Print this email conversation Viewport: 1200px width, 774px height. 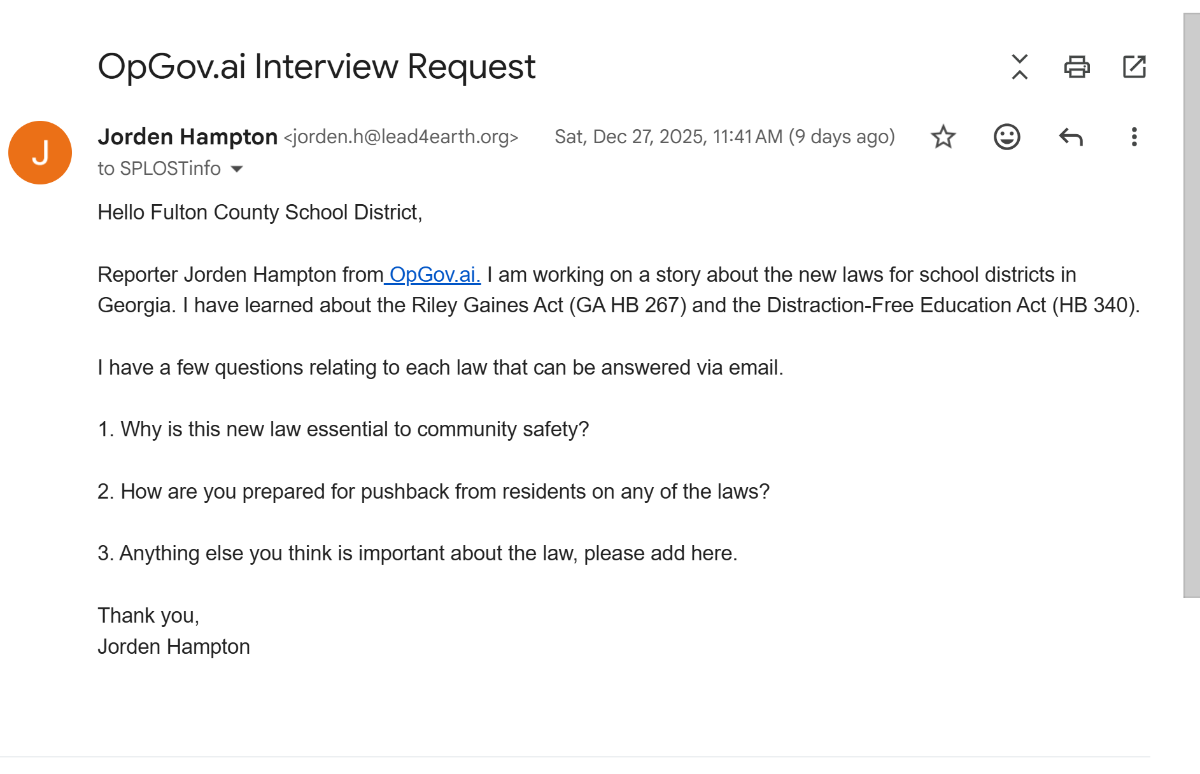coord(1077,67)
